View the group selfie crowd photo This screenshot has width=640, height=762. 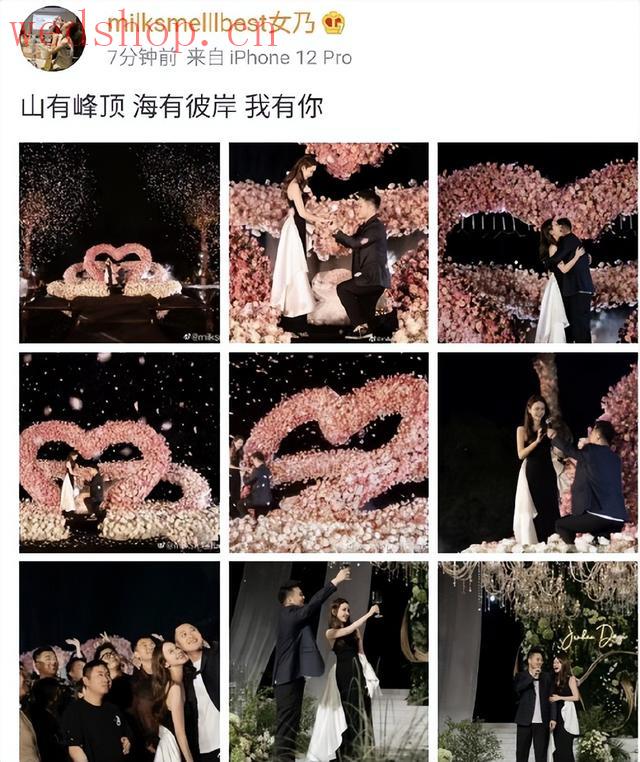click(x=119, y=661)
